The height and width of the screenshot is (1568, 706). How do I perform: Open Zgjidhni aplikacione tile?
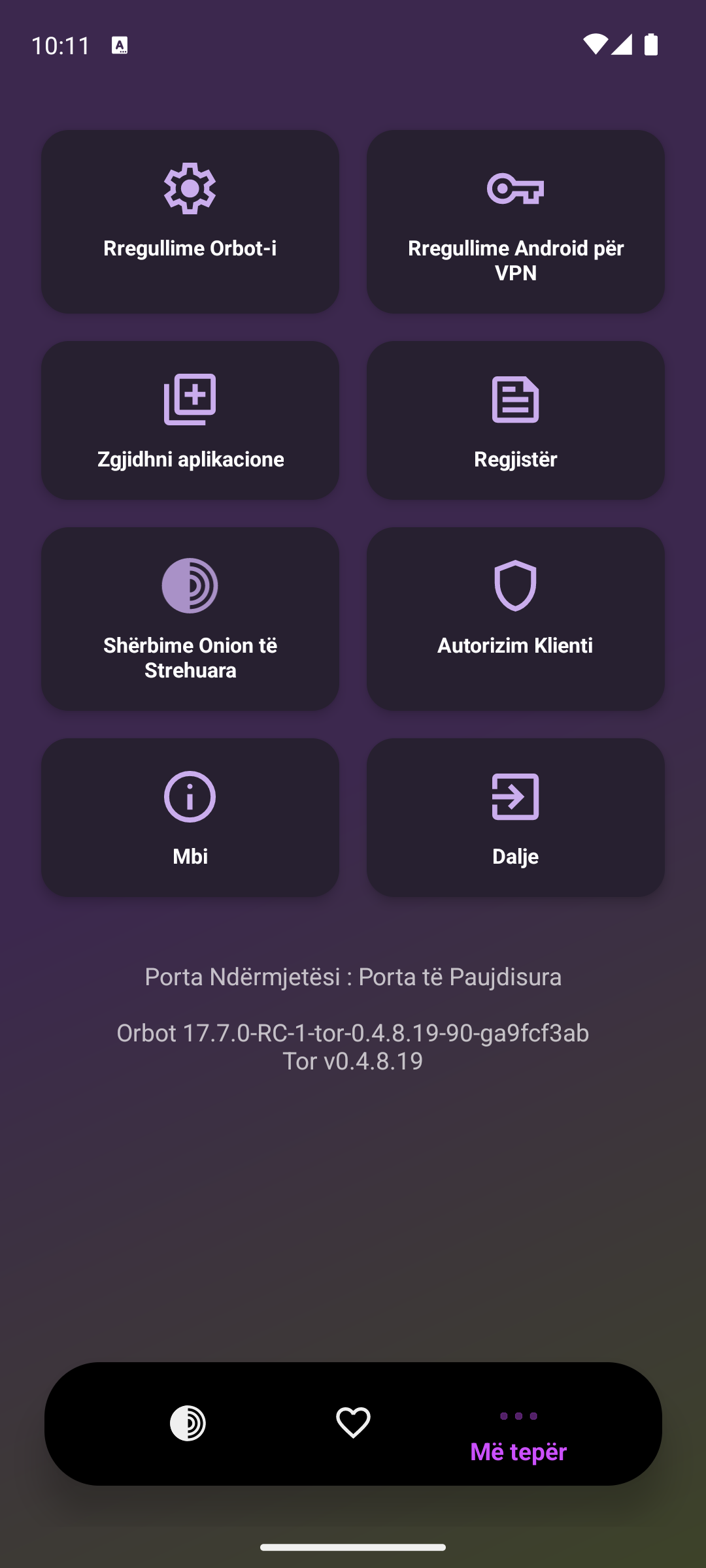pos(190,420)
